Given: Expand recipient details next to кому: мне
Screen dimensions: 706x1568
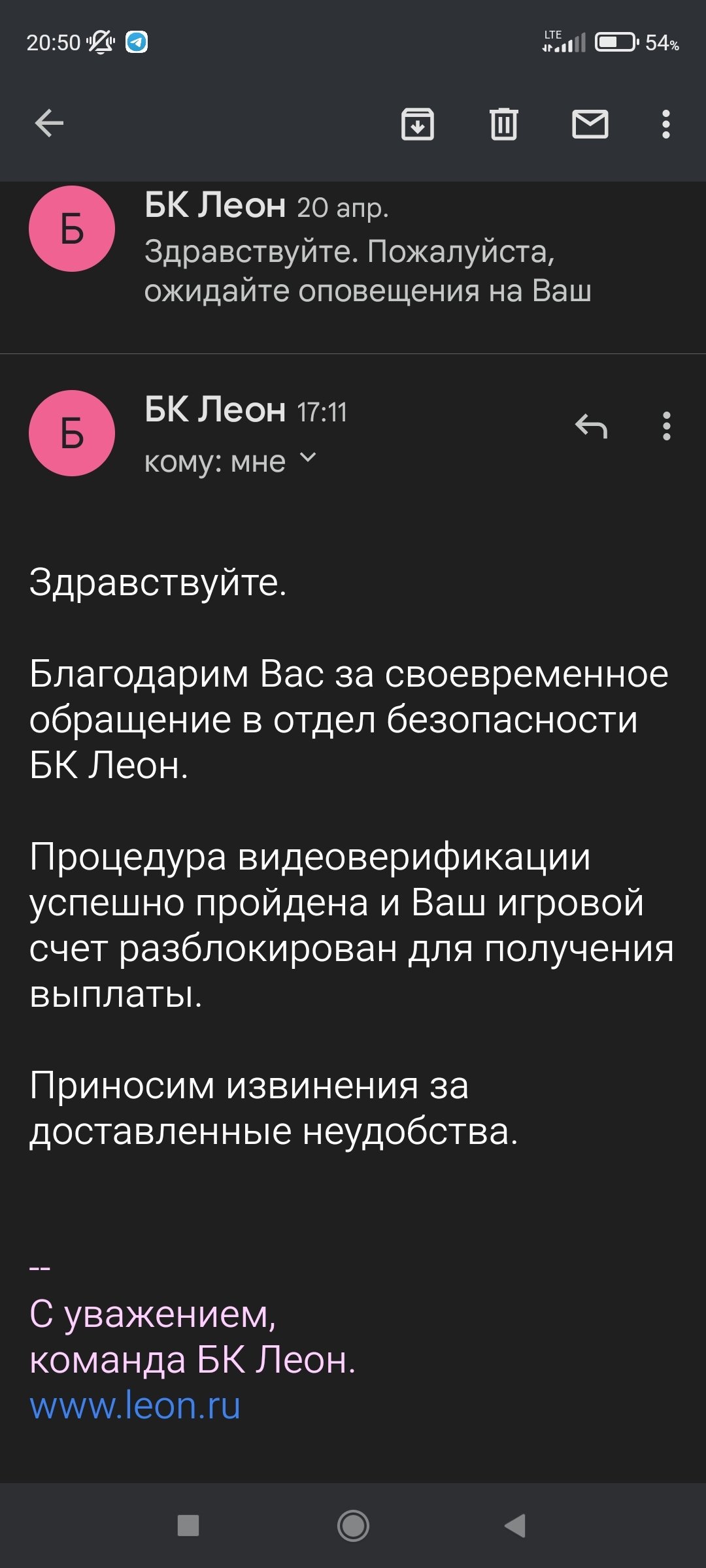Looking at the screenshot, I should (308, 458).
